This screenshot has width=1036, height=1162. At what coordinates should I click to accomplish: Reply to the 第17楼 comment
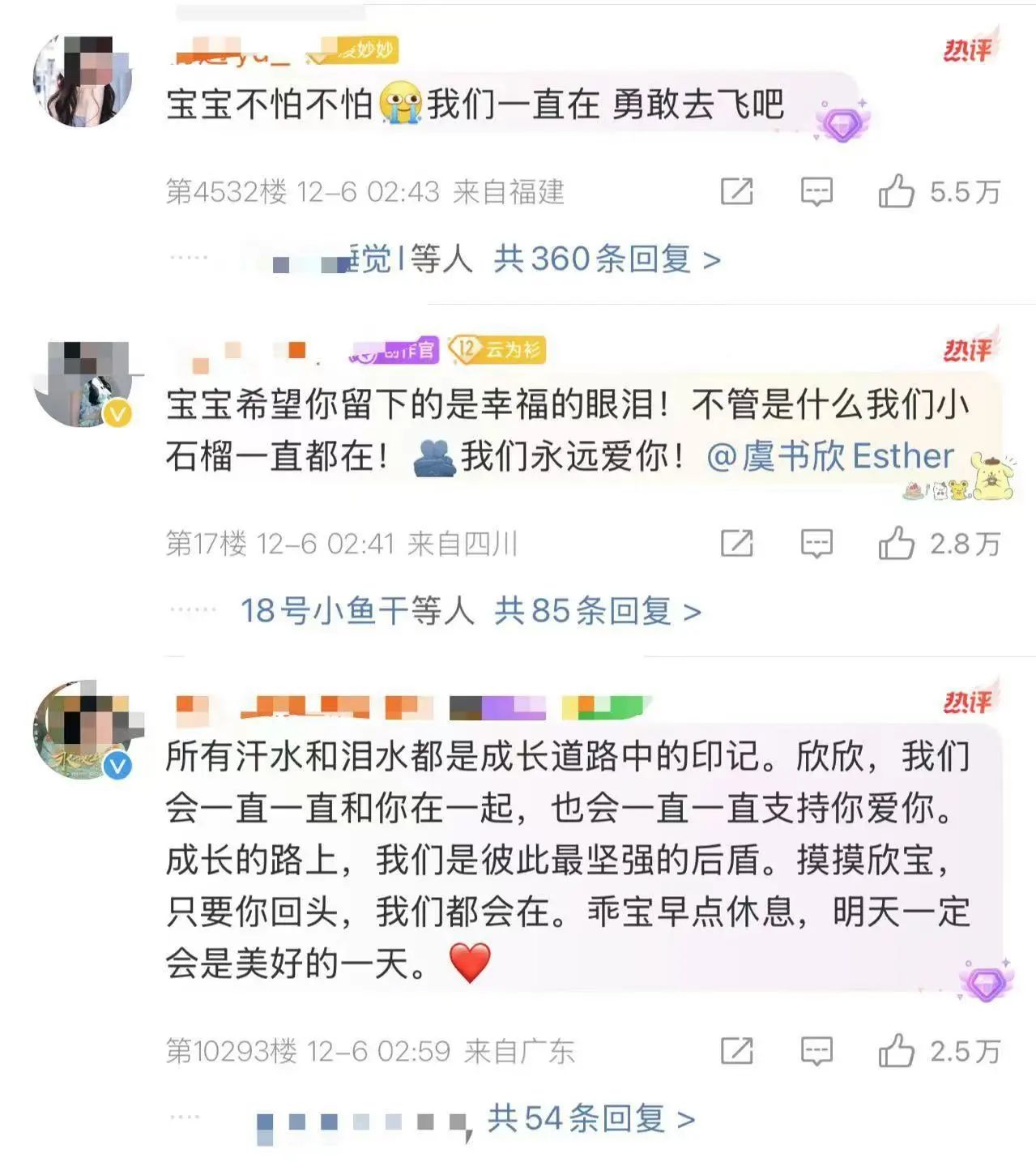click(x=816, y=544)
